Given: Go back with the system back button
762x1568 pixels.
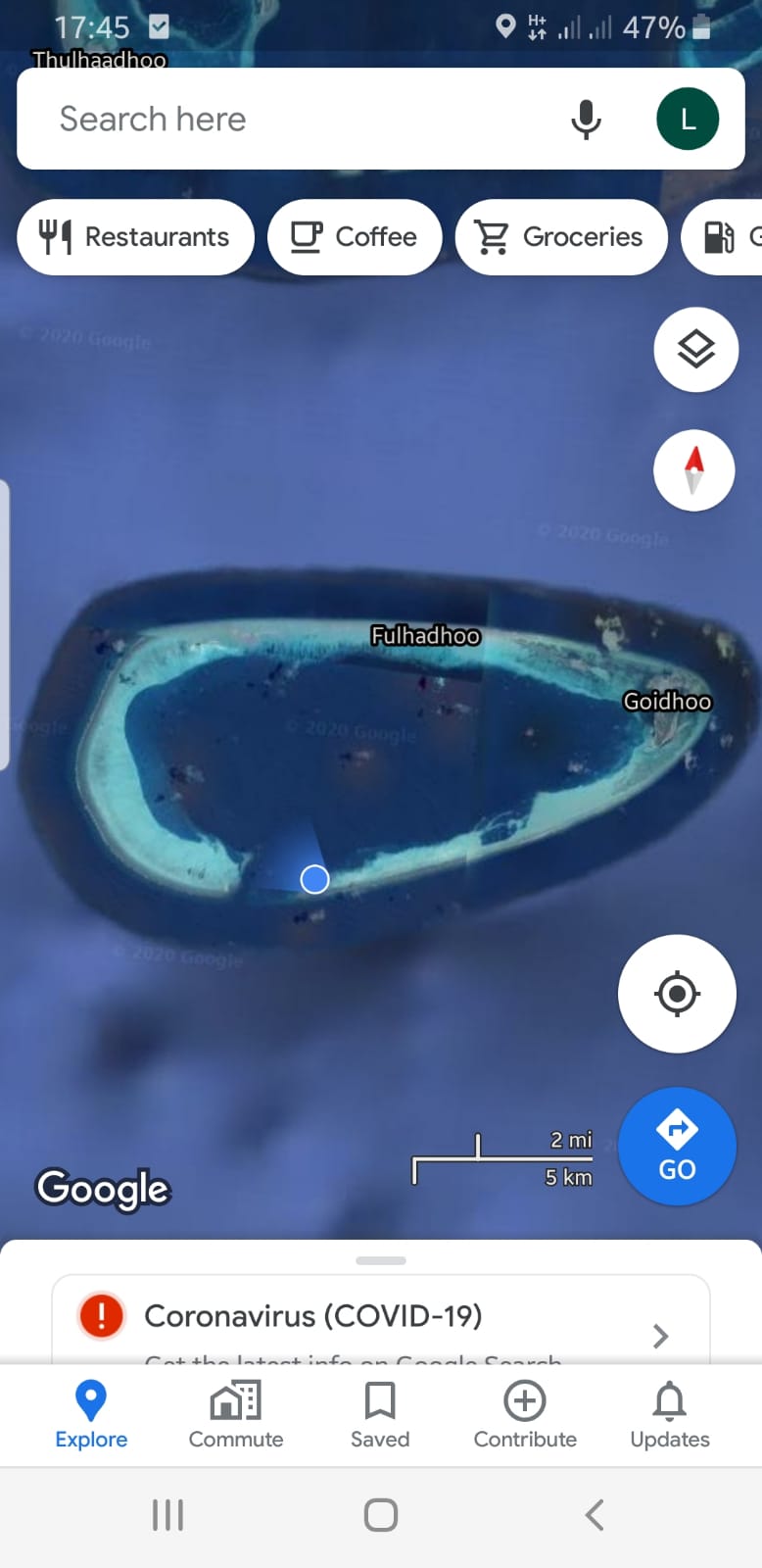Looking at the screenshot, I should (x=595, y=1515).
